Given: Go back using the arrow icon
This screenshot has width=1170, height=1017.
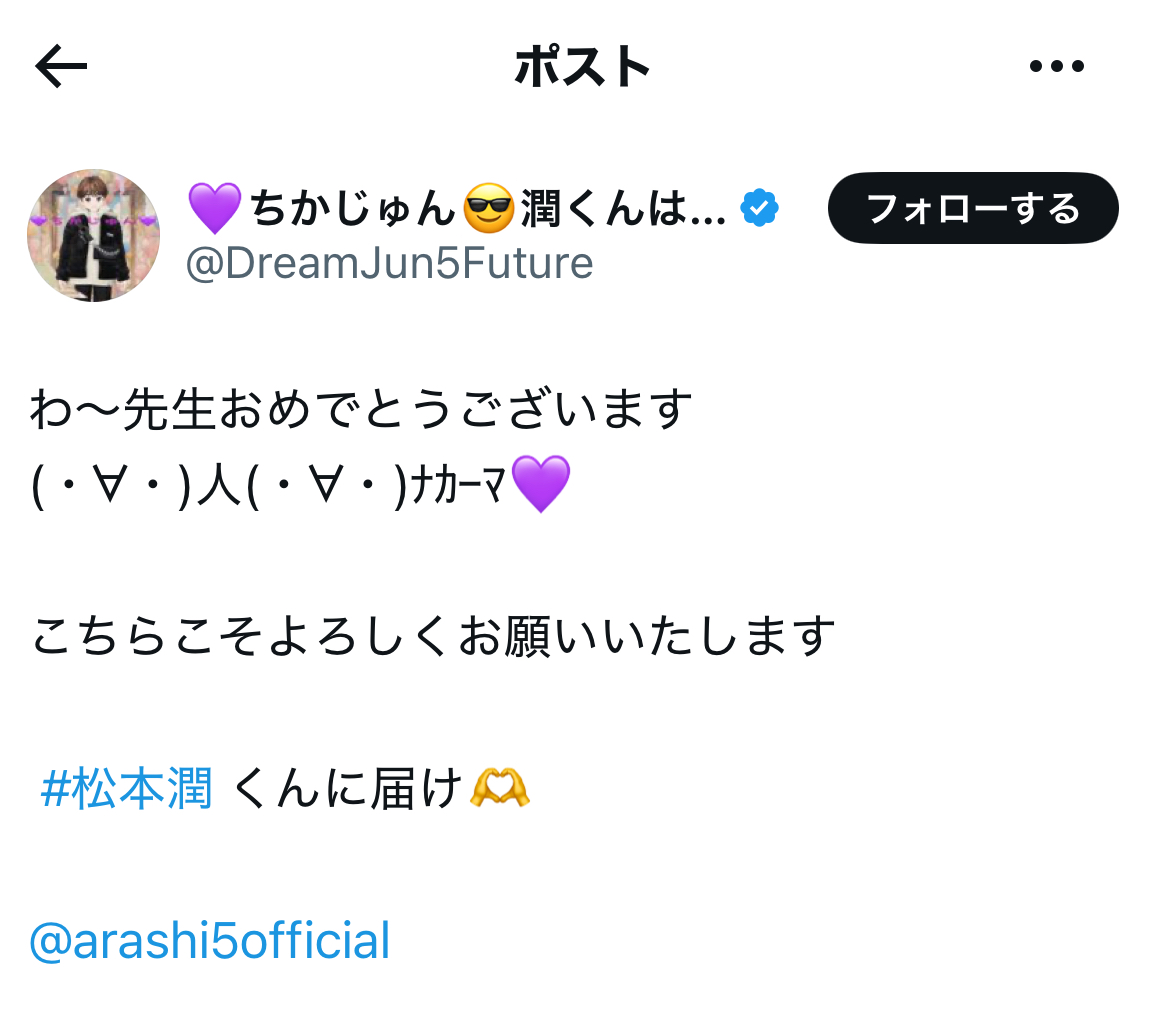Looking at the screenshot, I should 62,67.
